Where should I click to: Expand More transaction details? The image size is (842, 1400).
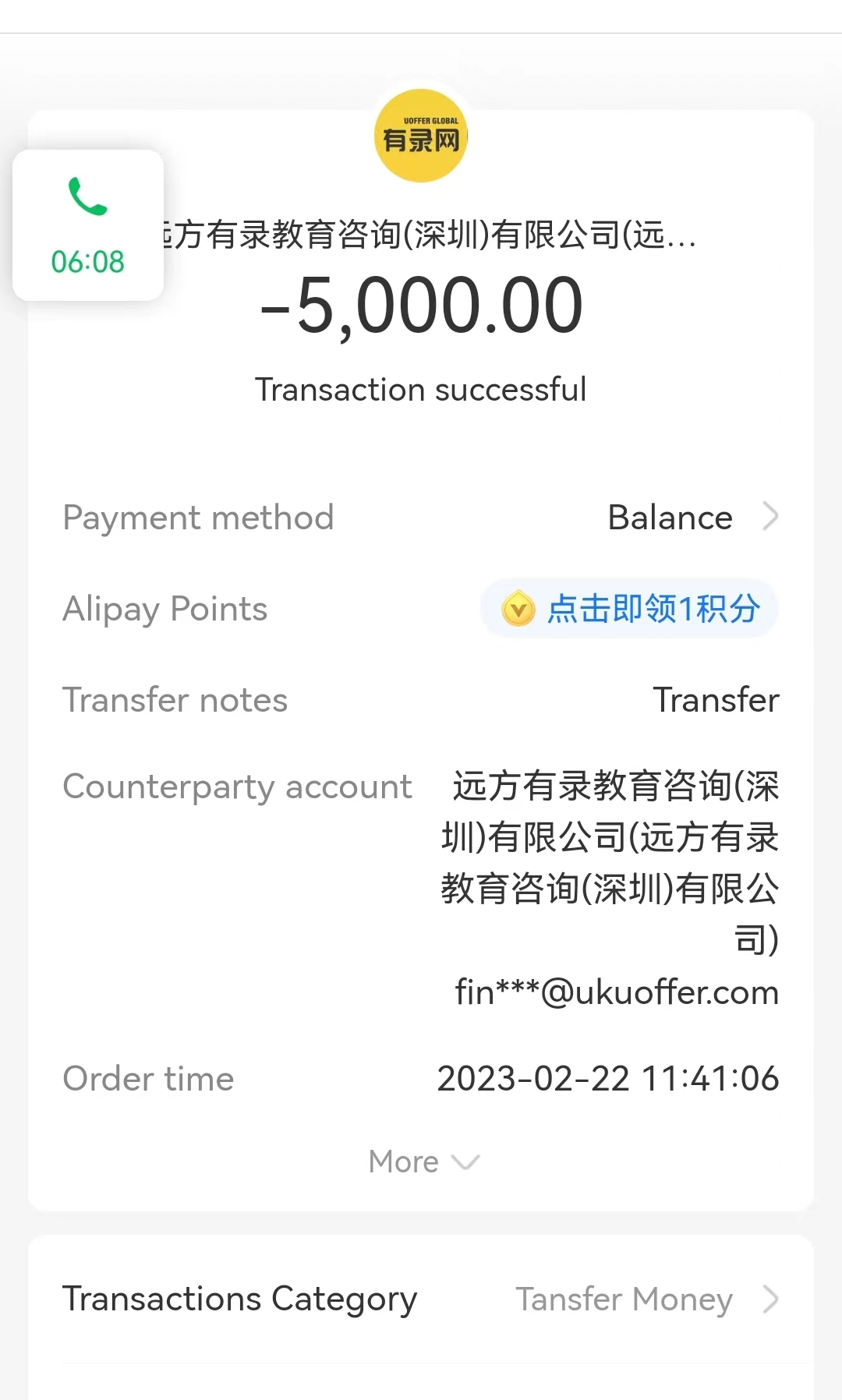click(423, 1161)
